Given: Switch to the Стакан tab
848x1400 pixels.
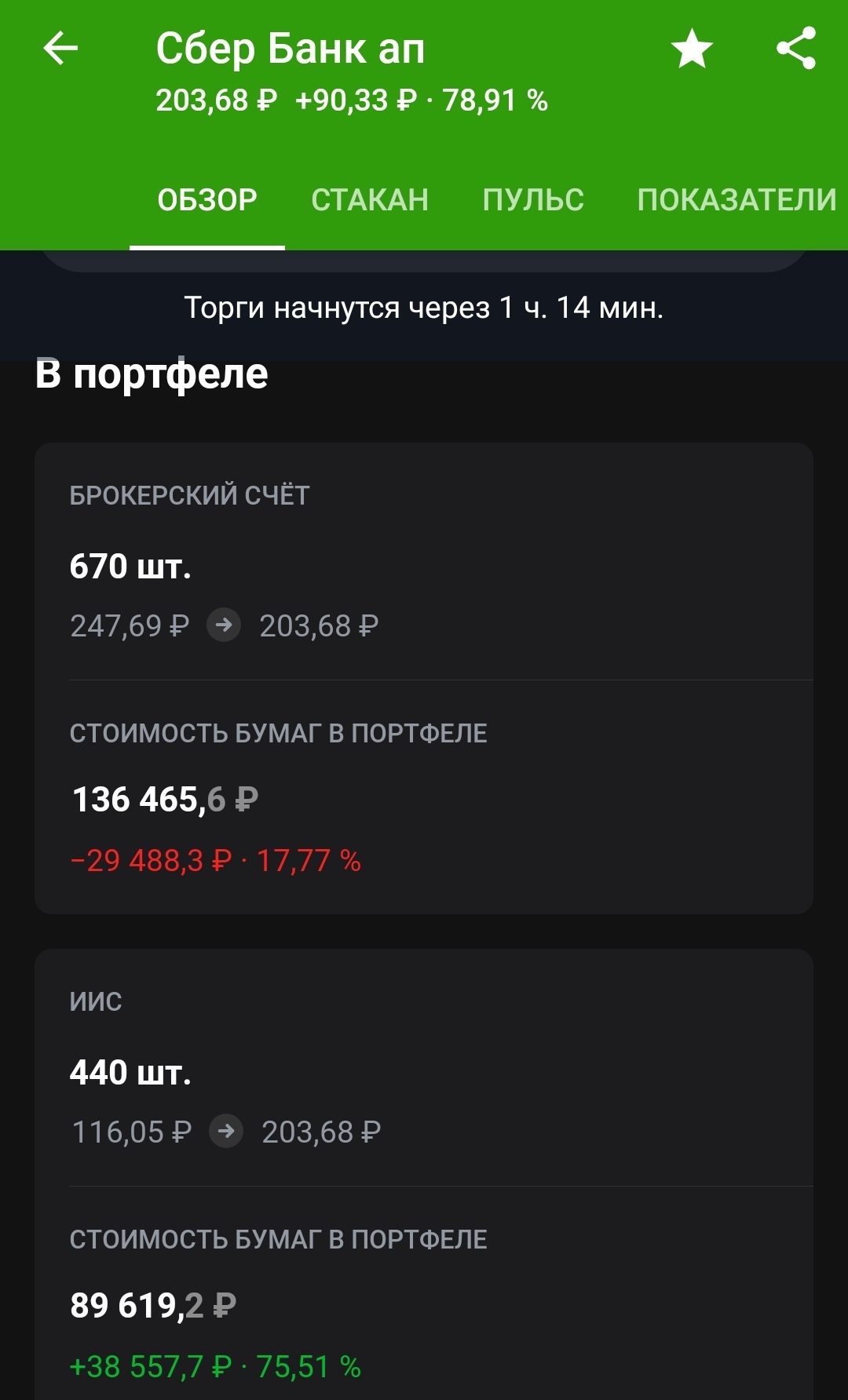Looking at the screenshot, I should coord(370,200).
